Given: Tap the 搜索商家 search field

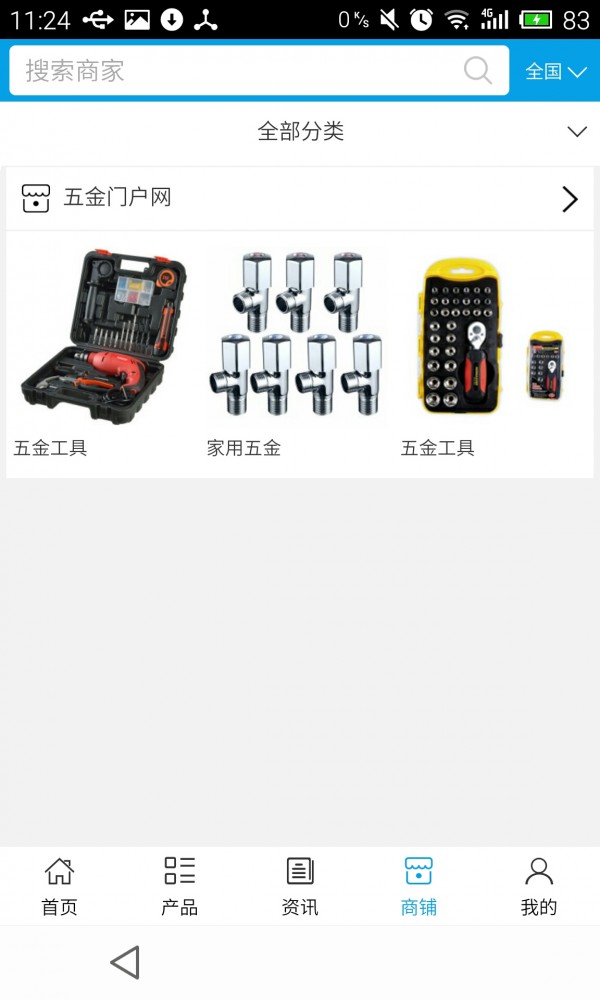Looking at the screenshot, I should coord(240,71).
